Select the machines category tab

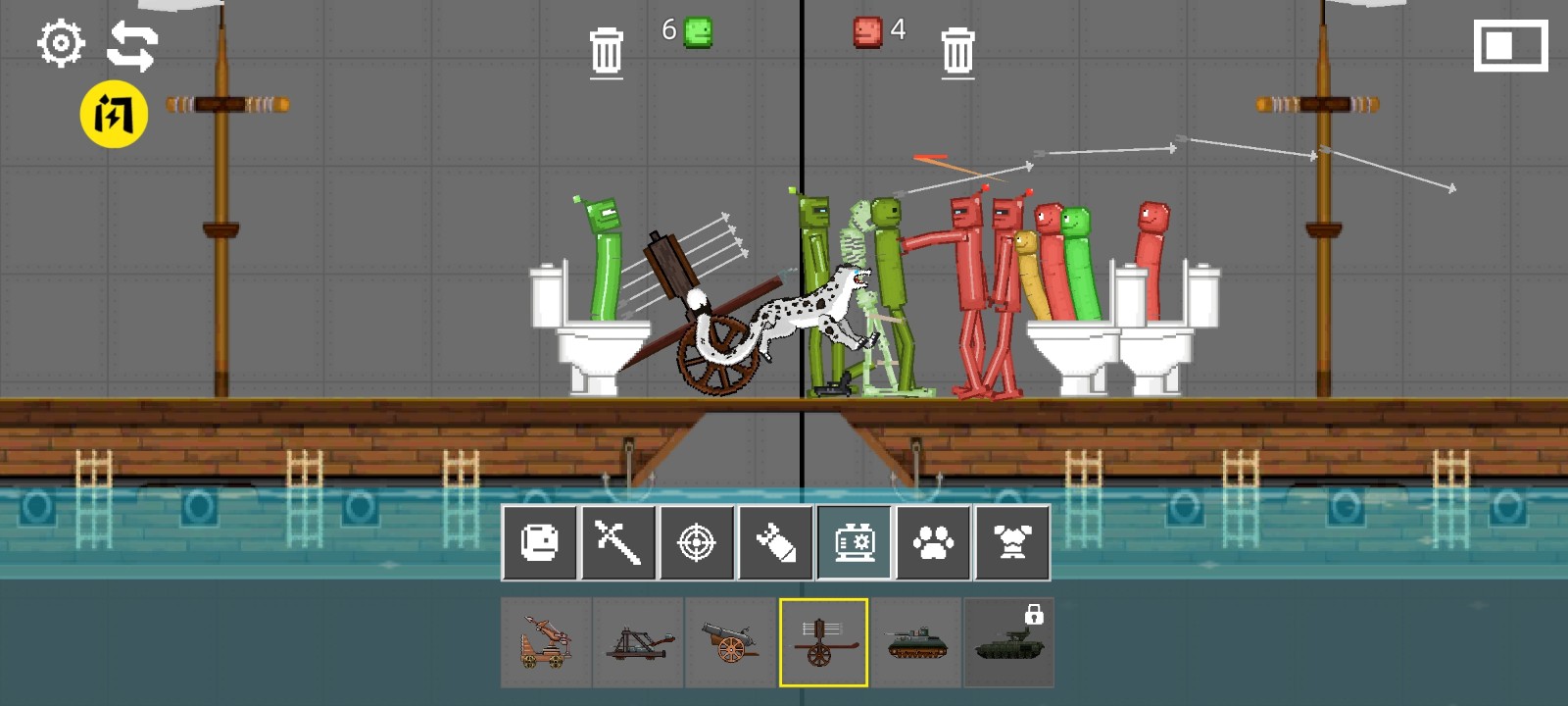[855, 542]
